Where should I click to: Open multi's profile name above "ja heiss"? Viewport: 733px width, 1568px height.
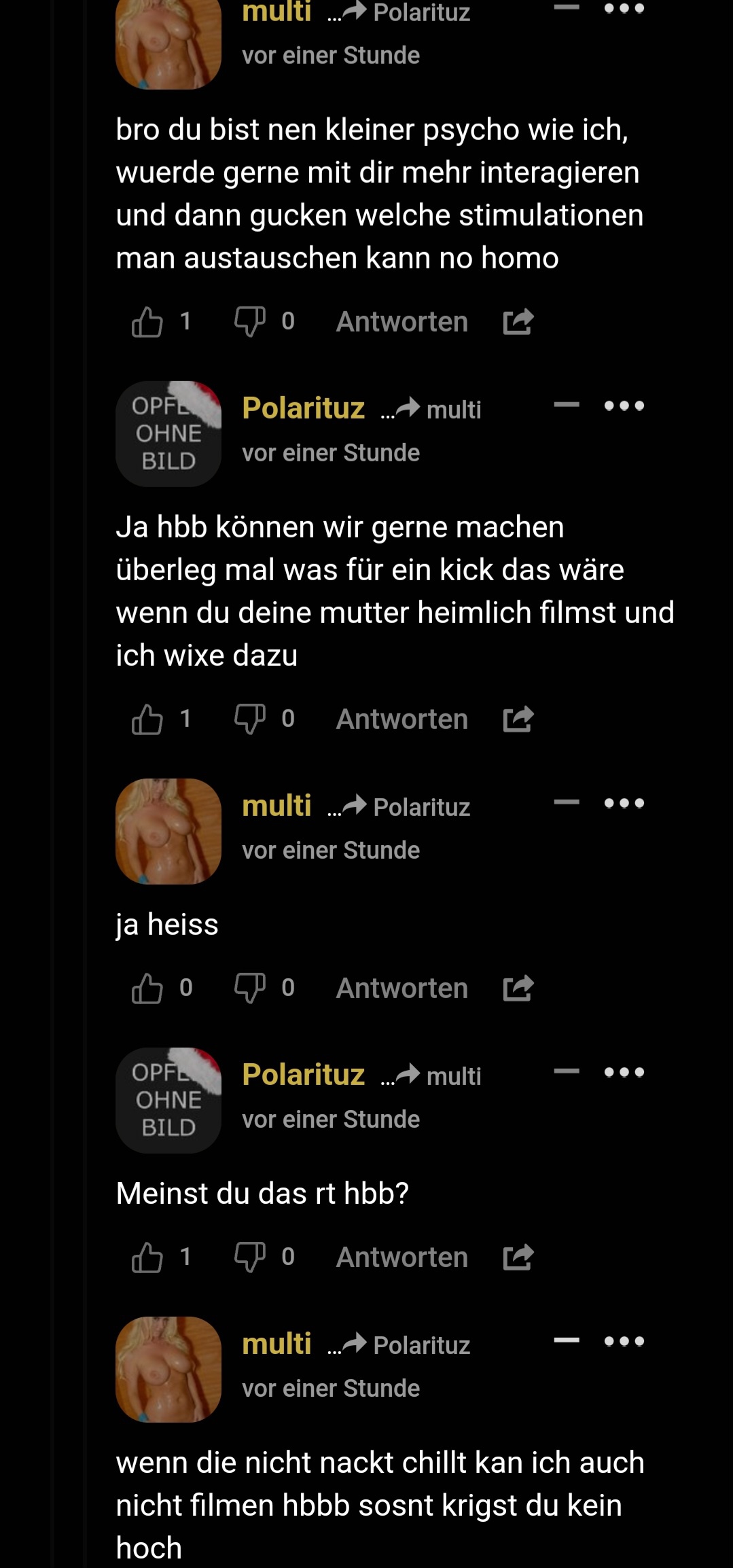point(276,806)
